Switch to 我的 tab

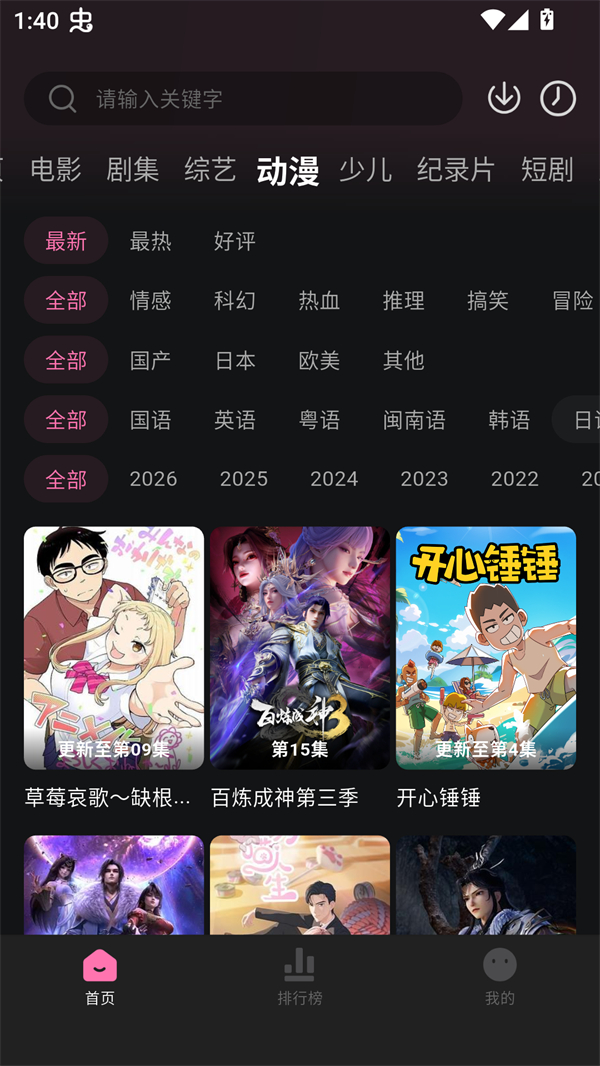500,977
